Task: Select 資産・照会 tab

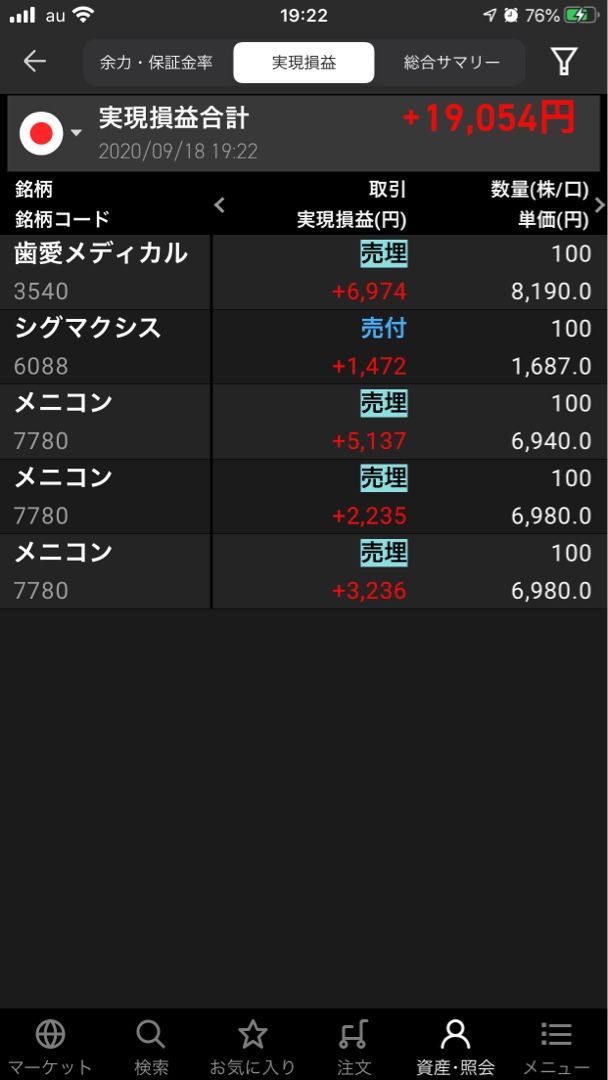Action: coord(455,1046)
